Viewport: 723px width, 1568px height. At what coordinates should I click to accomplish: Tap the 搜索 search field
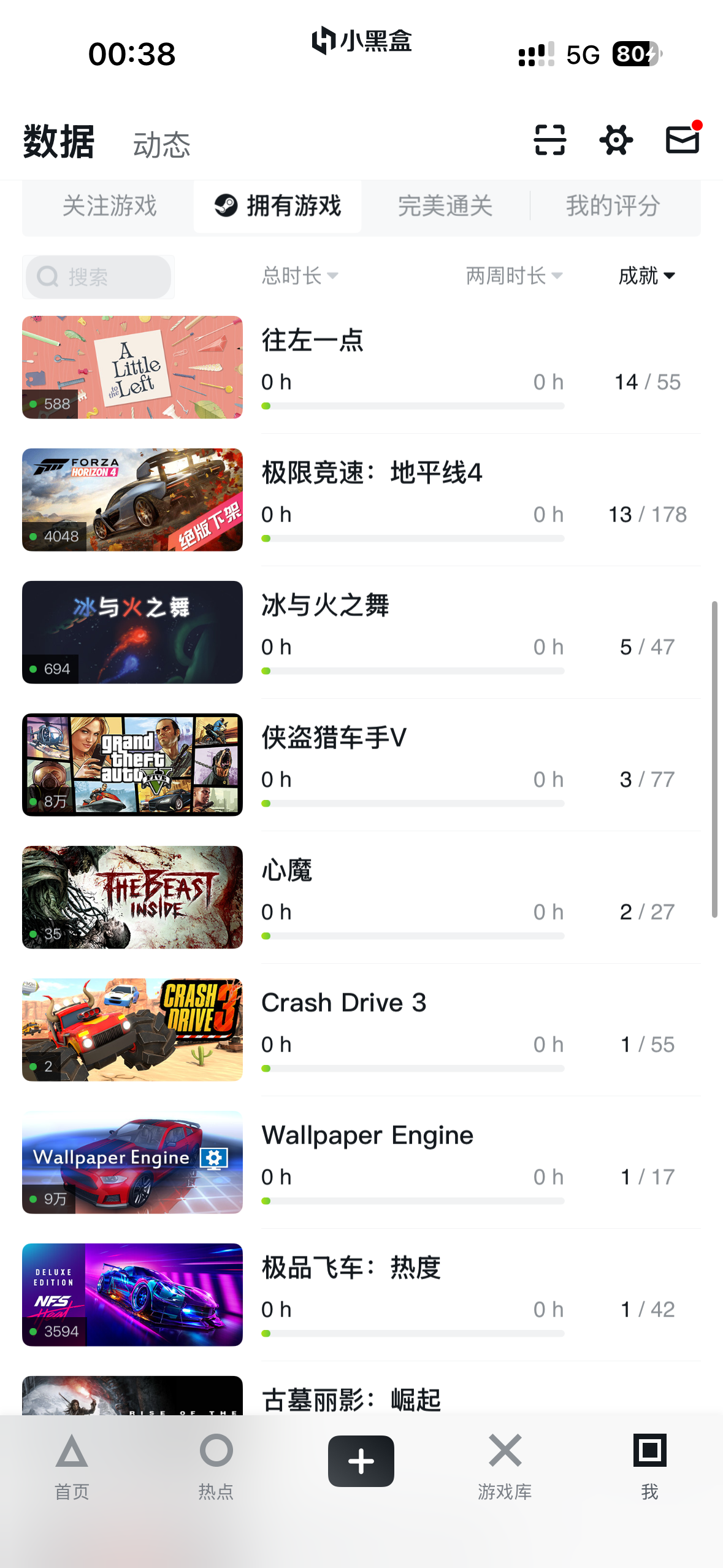click(98, 277)
